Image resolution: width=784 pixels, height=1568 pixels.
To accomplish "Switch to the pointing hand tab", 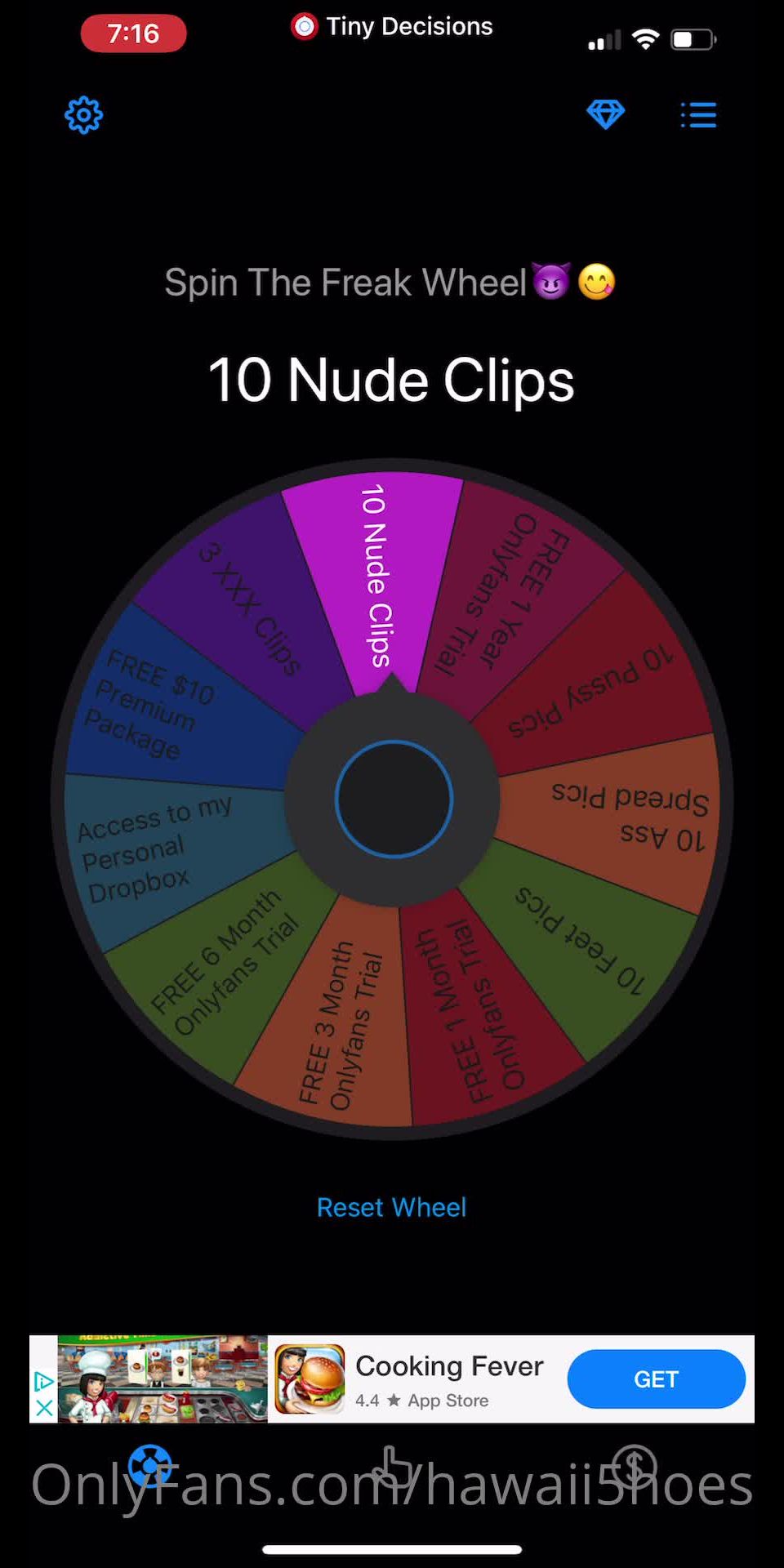I will [393, 1465].
